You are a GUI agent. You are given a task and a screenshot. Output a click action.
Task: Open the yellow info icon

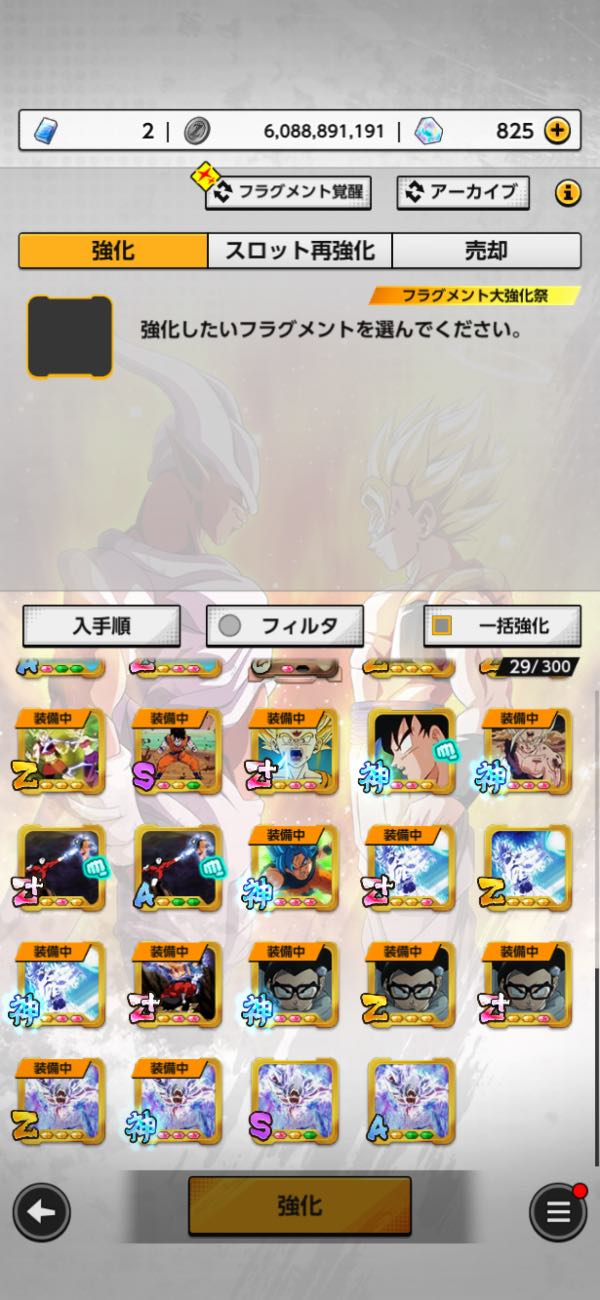tap(567, 192)
